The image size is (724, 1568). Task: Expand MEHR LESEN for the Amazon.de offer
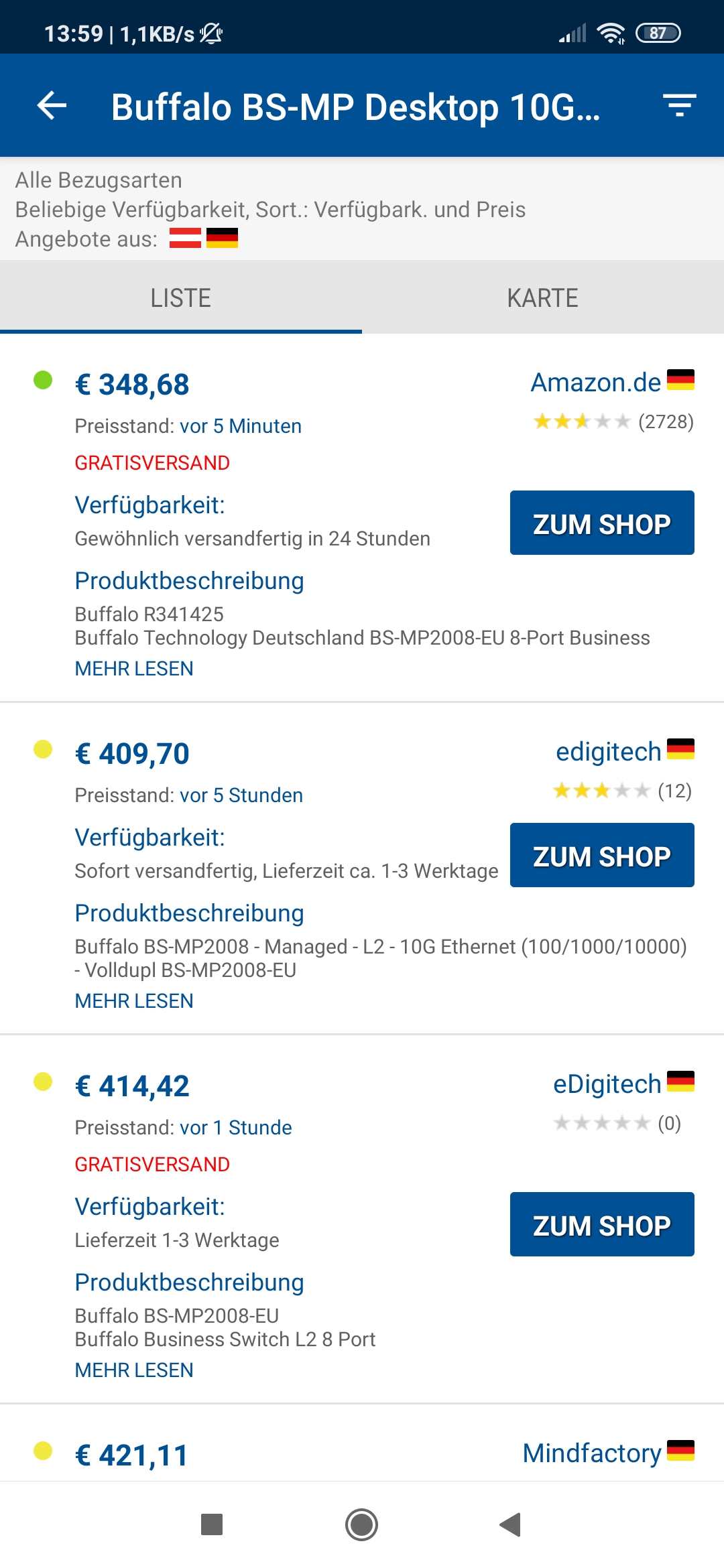(x=133, y=667)
